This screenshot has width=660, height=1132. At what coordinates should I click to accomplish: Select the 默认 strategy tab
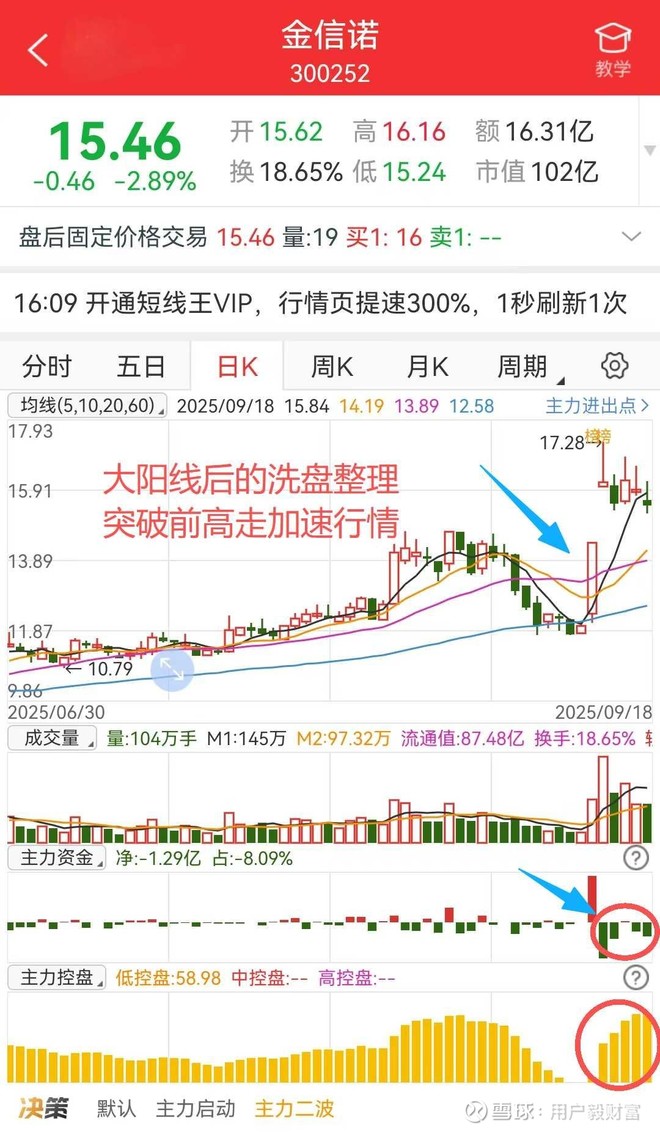pos(116,1108)
